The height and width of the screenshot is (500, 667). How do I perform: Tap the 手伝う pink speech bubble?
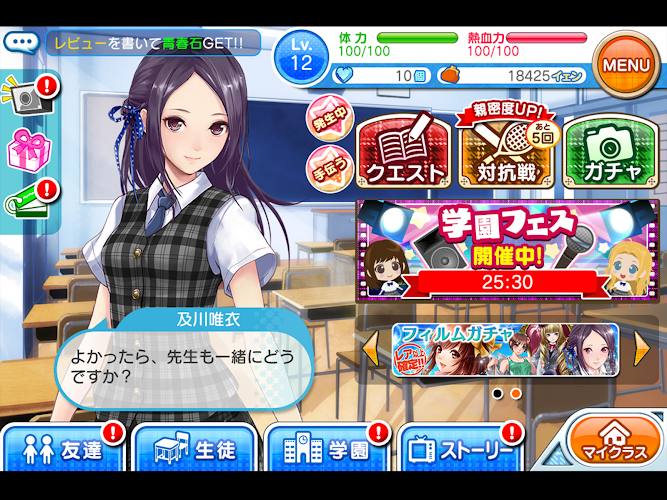325,162
